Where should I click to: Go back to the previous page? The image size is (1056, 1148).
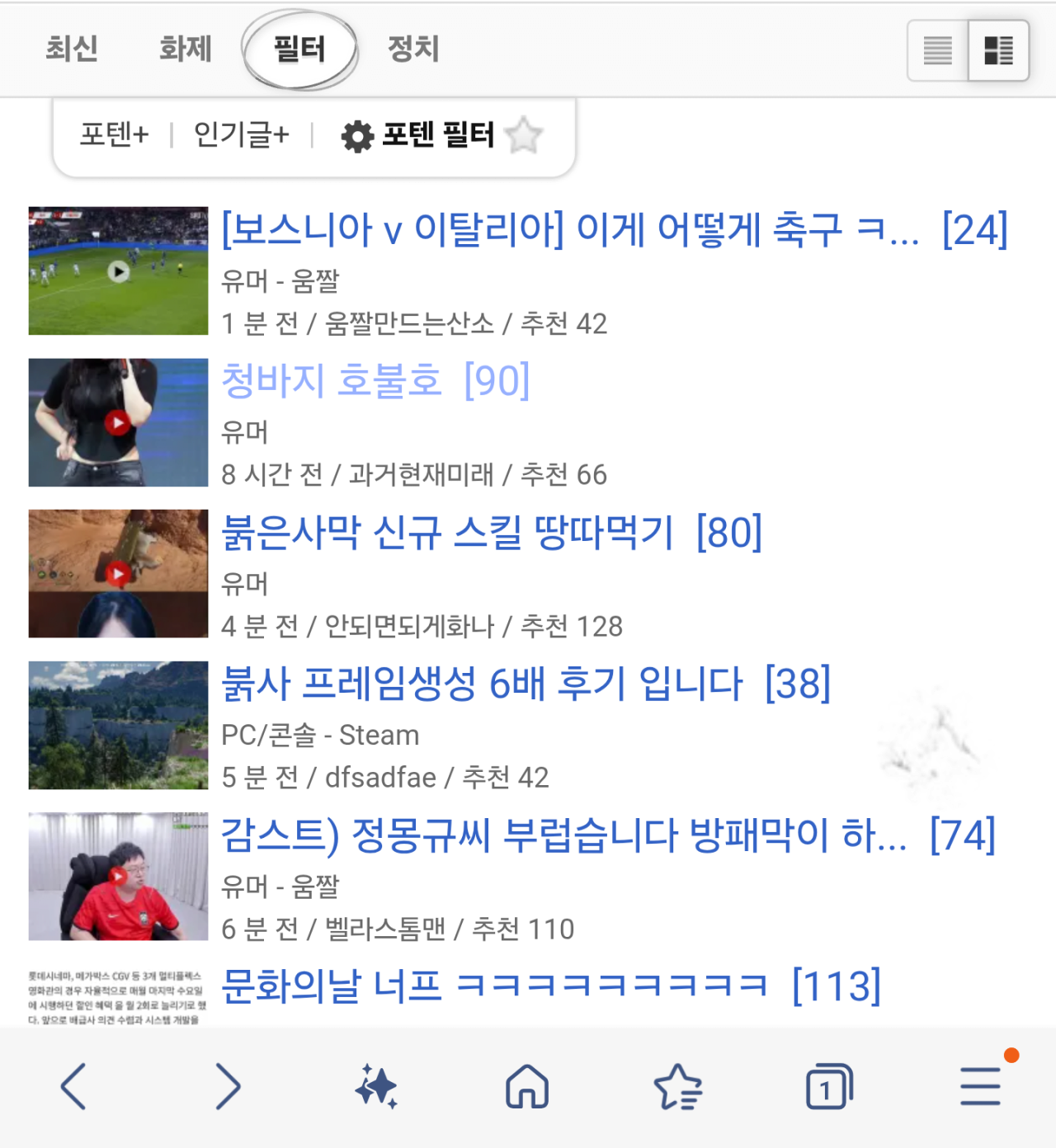tap(73, 1086)
